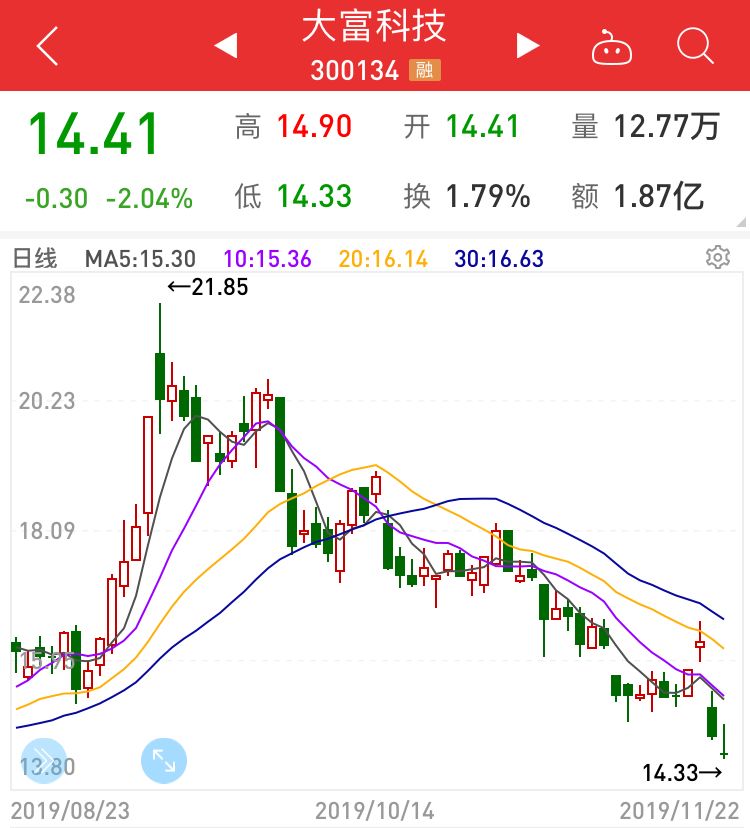Tap the double-arrow chart scroll button
This screenshot has height=828, width=750.
tap(44, 762)
